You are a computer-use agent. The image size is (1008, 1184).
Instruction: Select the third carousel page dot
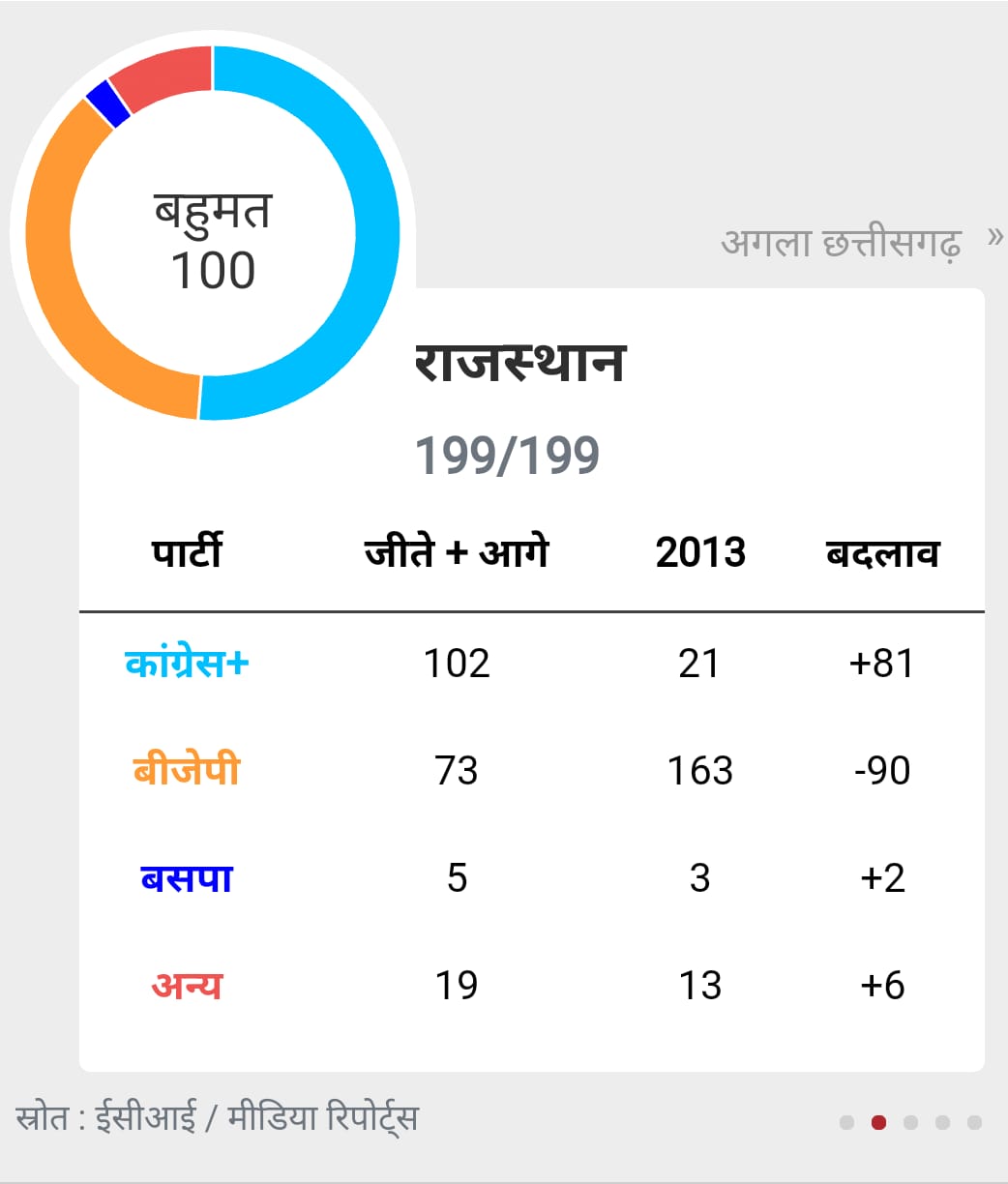pos(910,1123)
